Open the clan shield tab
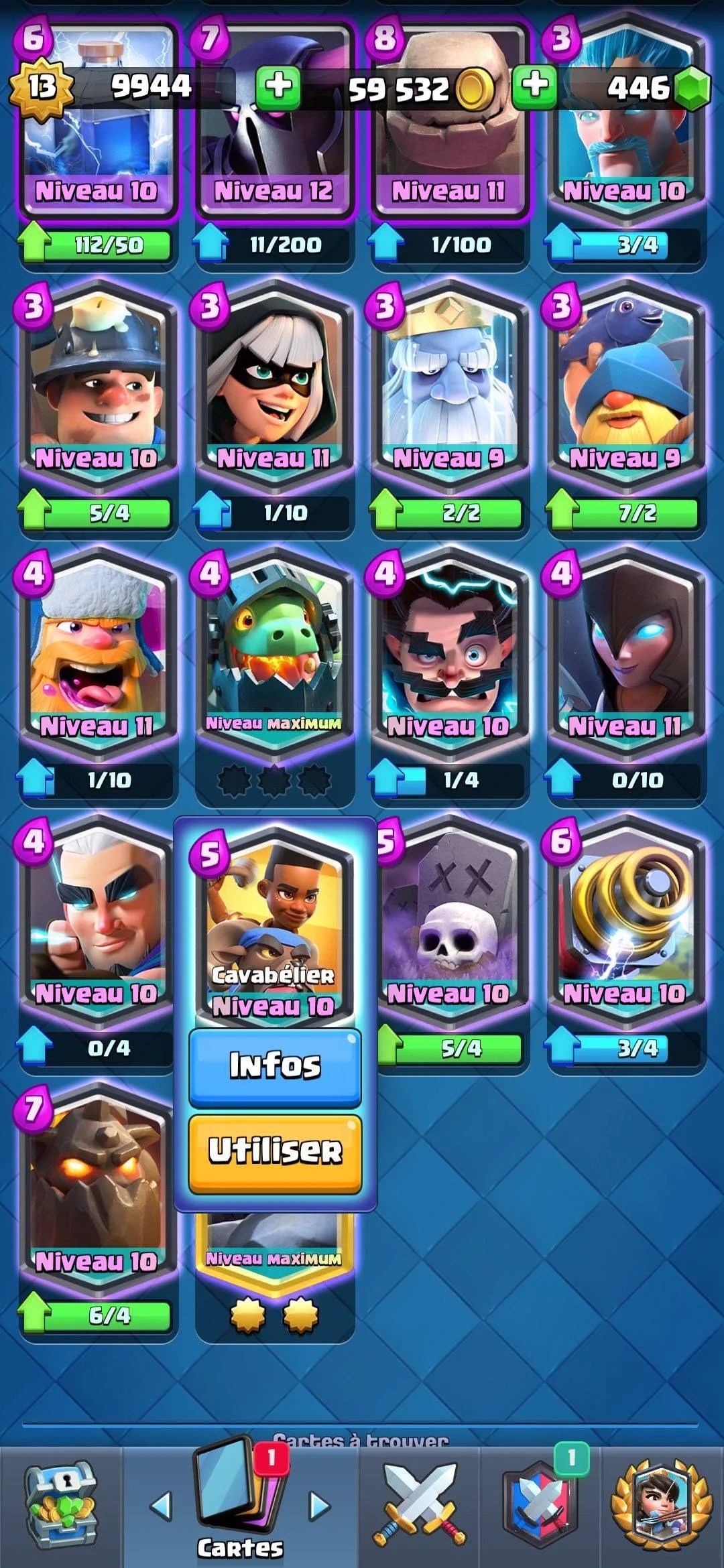Viewport: 724px width, 1568px height. pos(540,1505)
